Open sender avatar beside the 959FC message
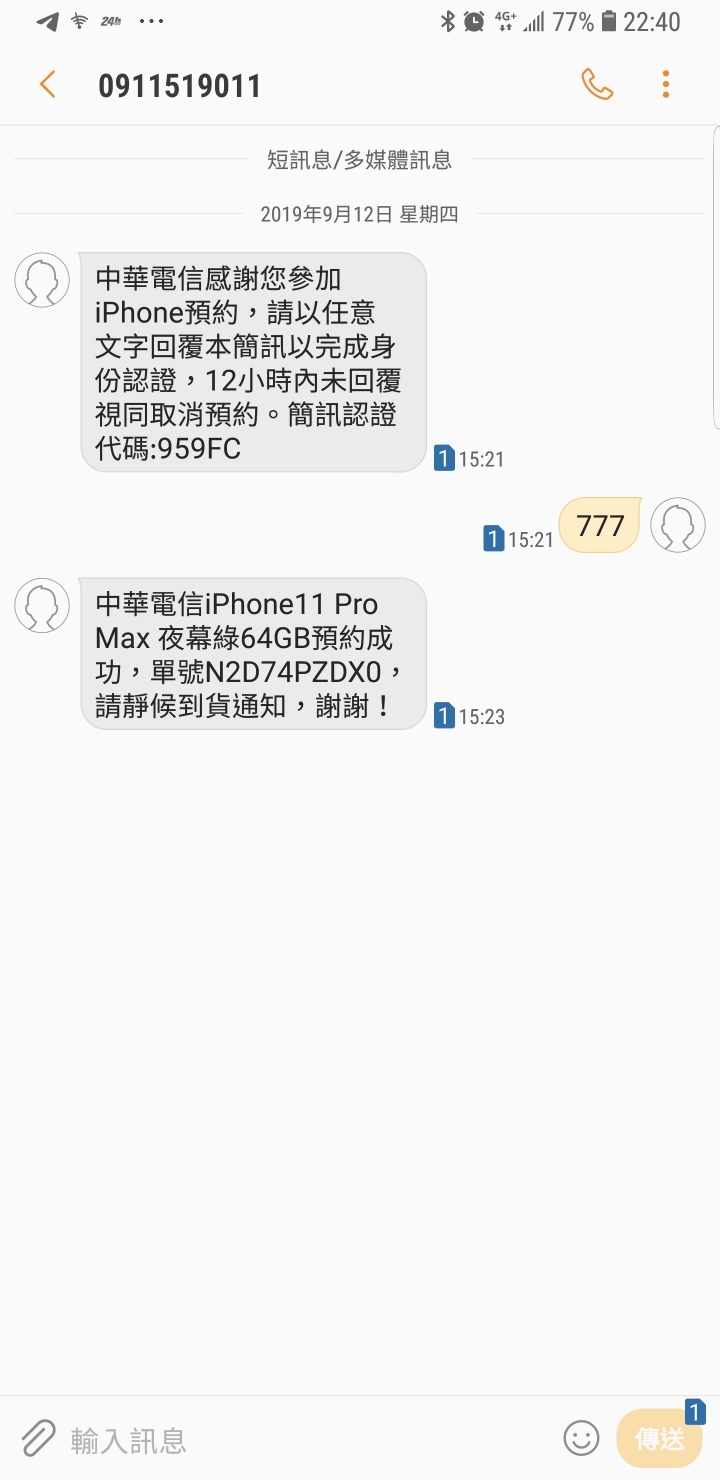 tap(42, 280)
